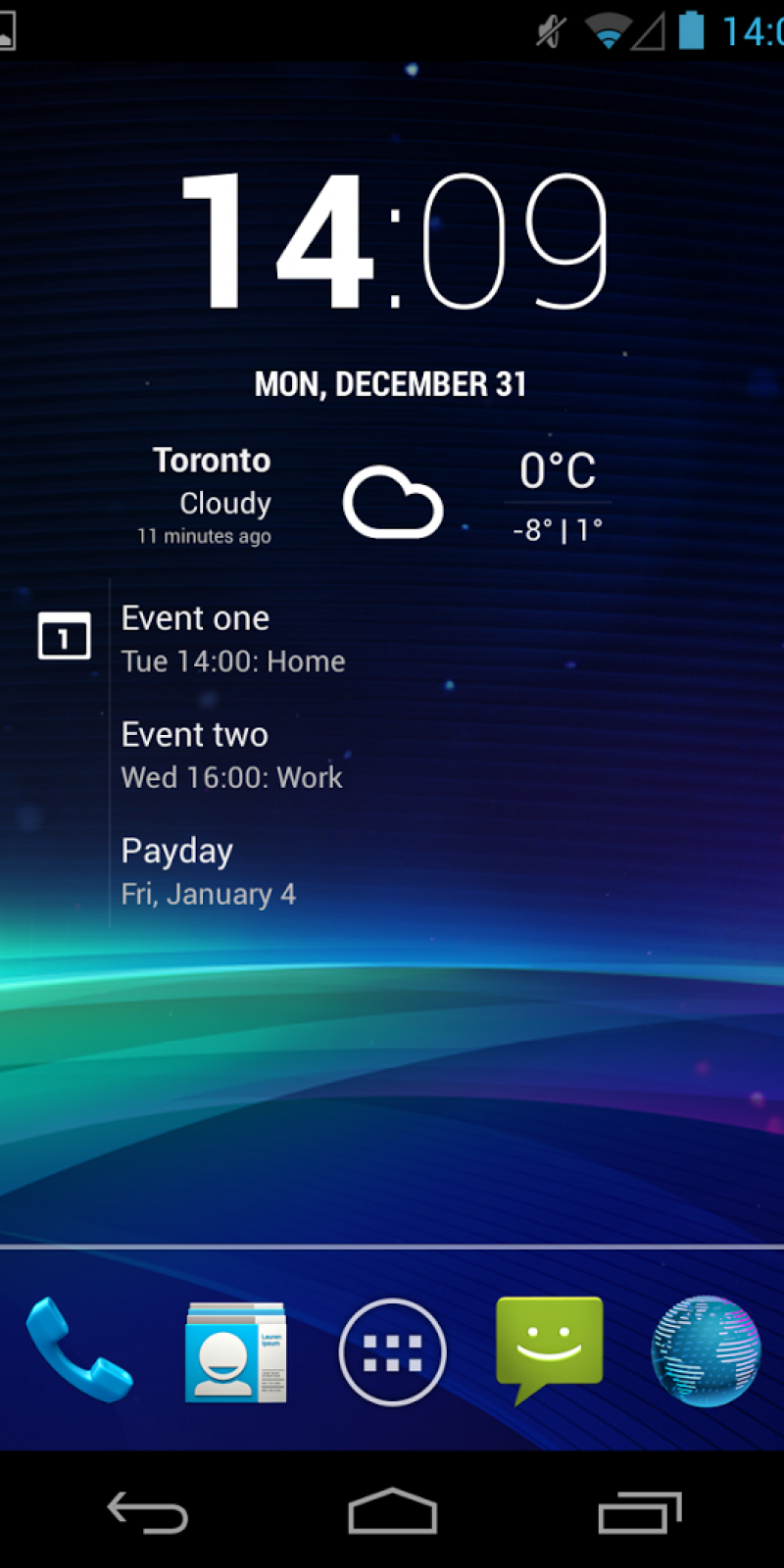Open the Phone dialer app

point(78,1350)
